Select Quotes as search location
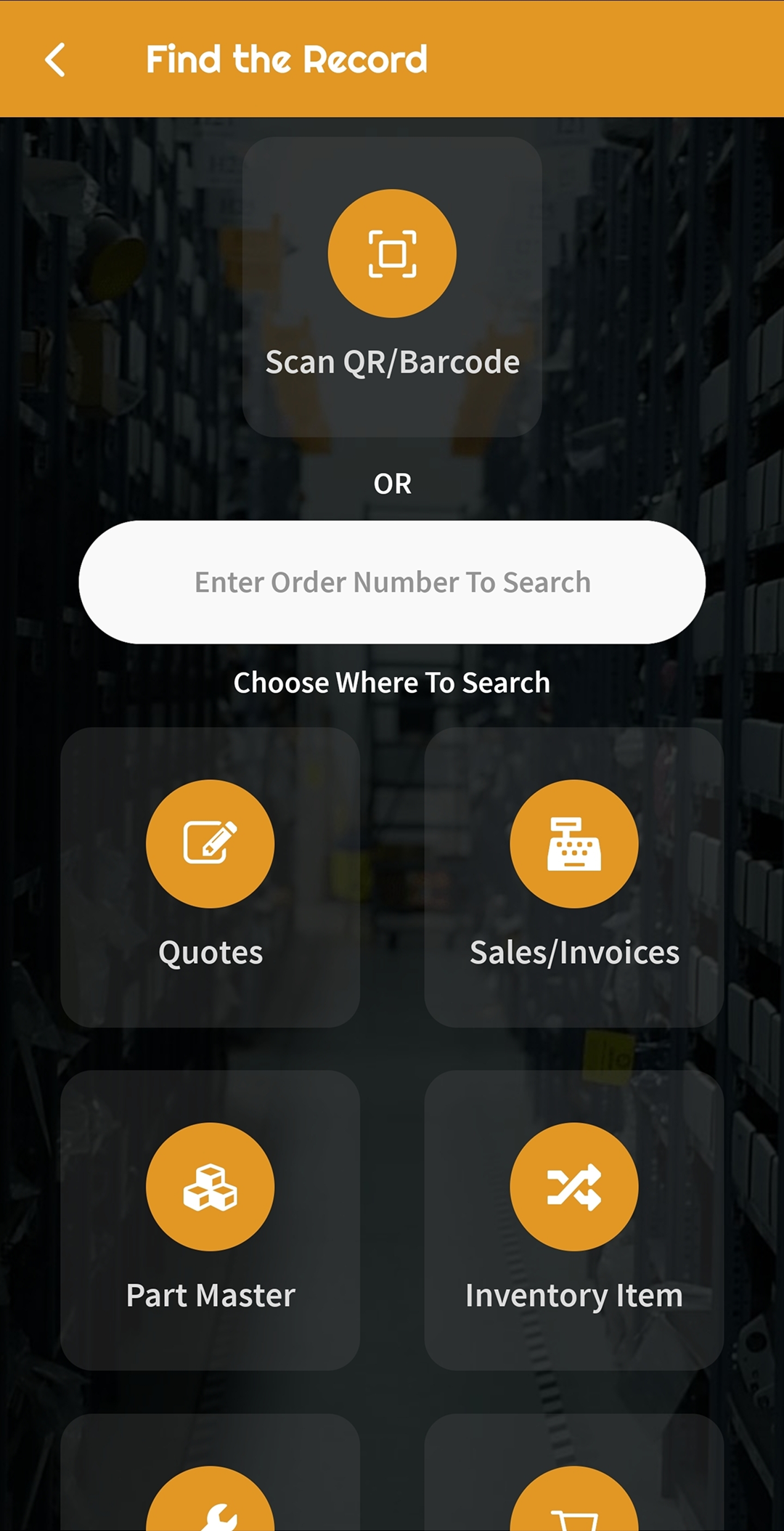This screenshot has height=1531, width=784. (x=211, y=877)
